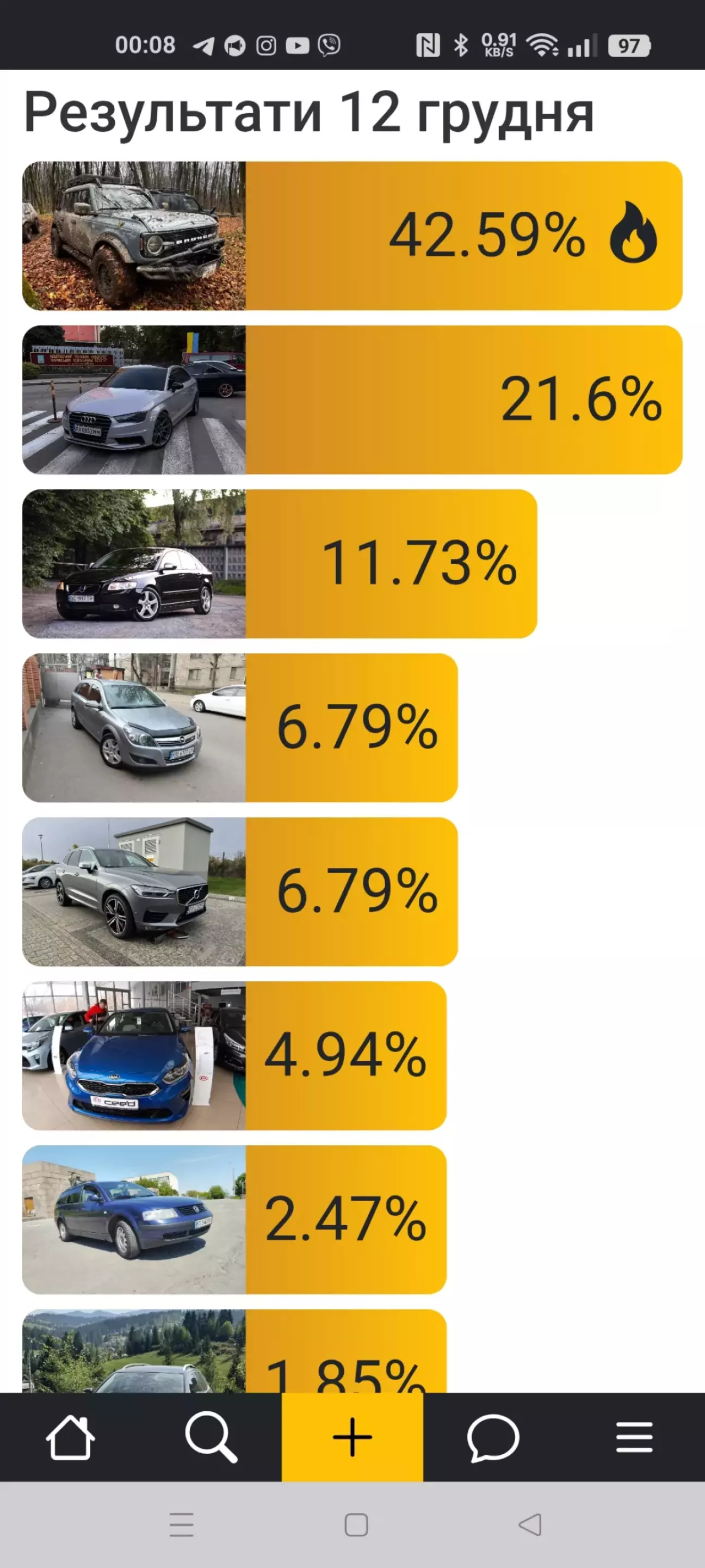Open the Ford Bronco result with 42.59%
Viewport: 705px width, 1568px height.
[x=351, y=236]
